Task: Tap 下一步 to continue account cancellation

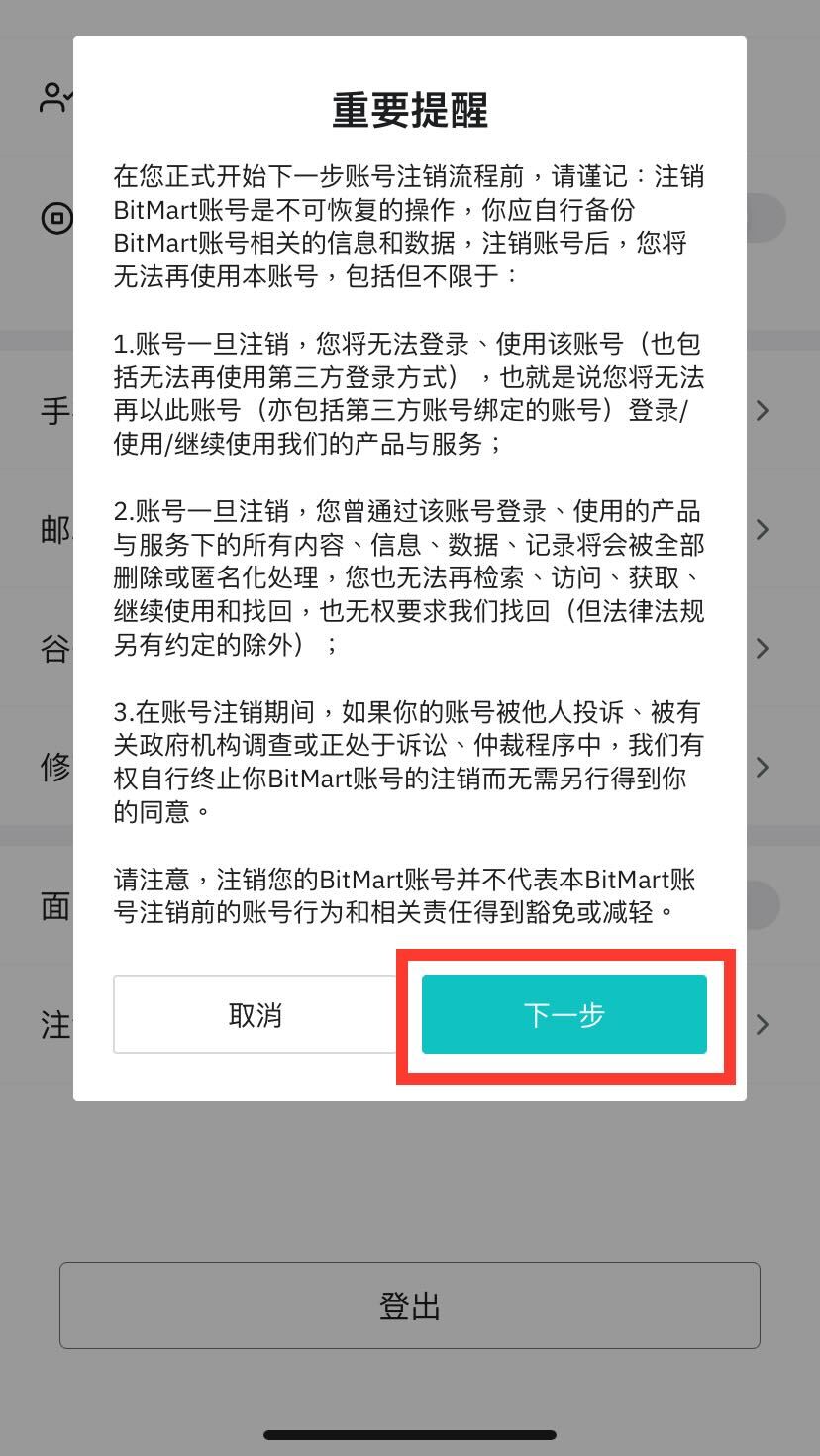Action: click(x=564, y=1014)
